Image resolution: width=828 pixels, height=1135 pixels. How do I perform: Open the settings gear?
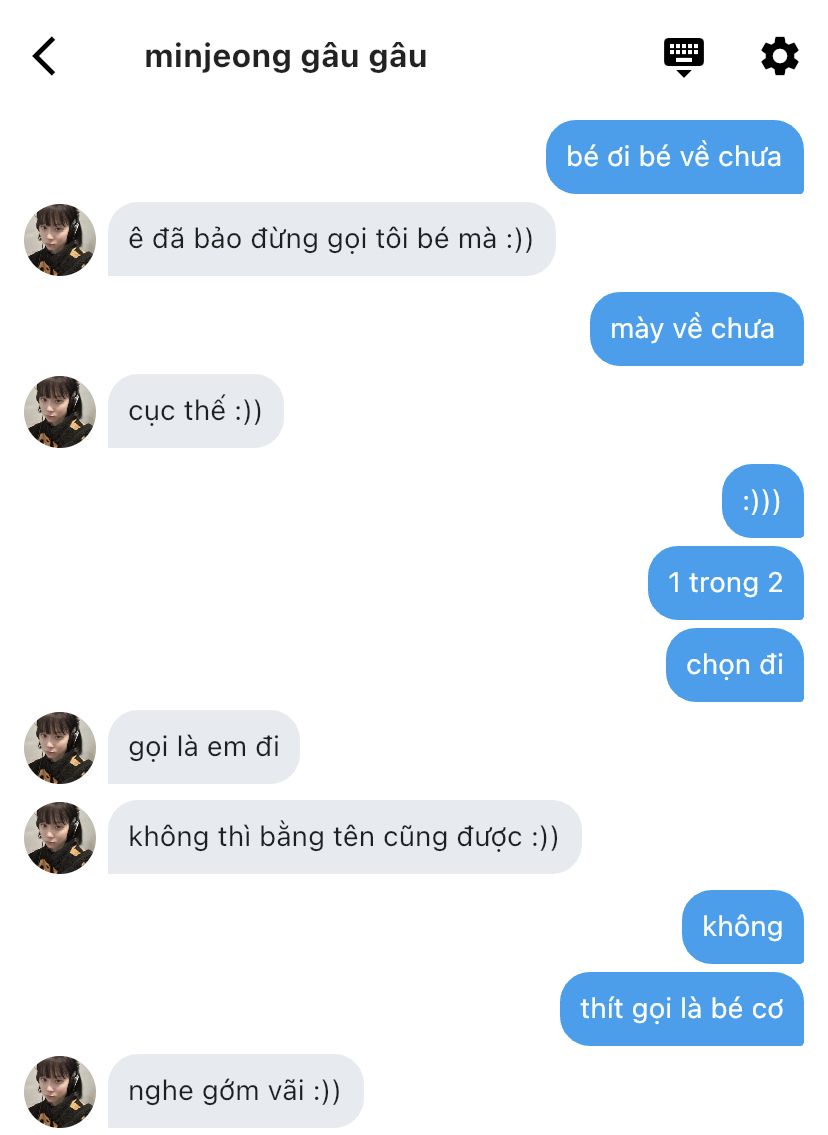pos(780,56)
